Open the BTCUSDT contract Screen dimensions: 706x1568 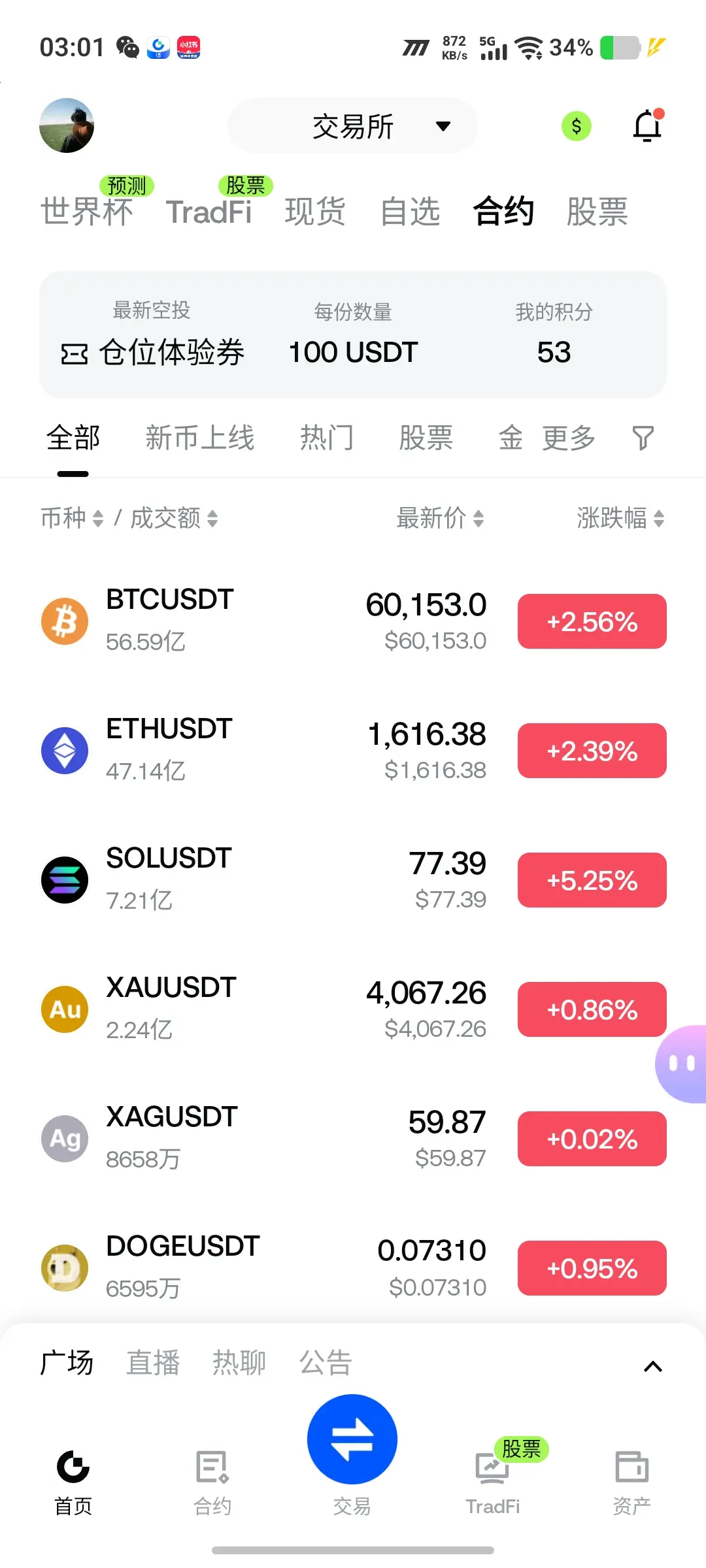point(353,621)
